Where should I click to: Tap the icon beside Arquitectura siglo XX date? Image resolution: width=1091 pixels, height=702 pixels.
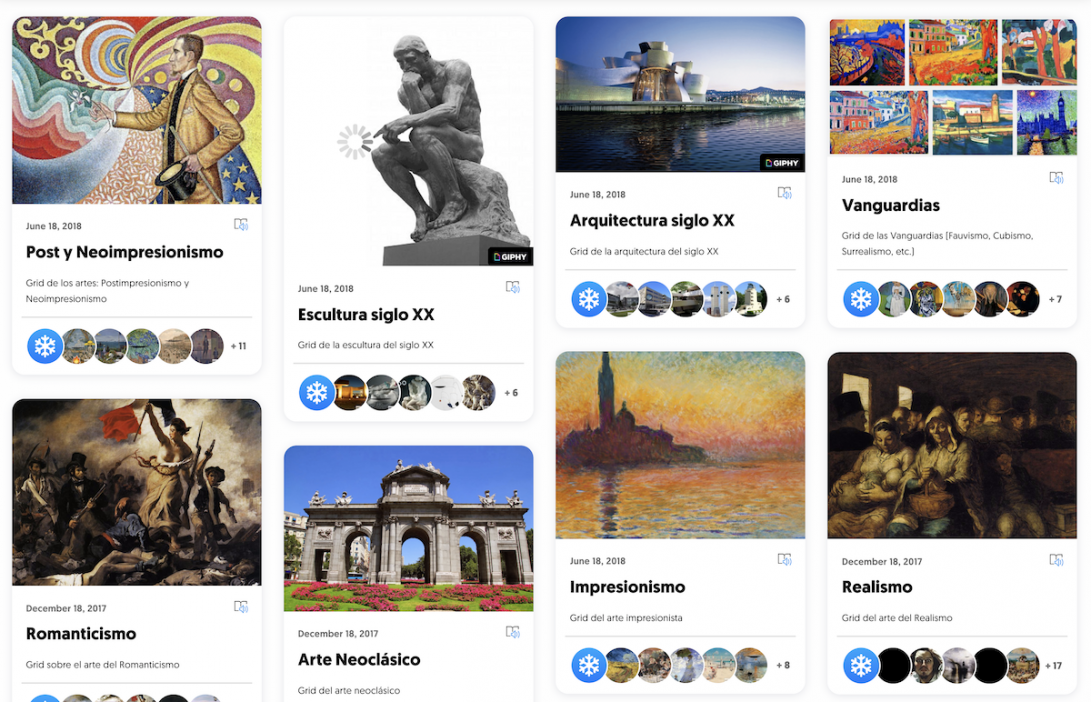(x=784, y=193)
